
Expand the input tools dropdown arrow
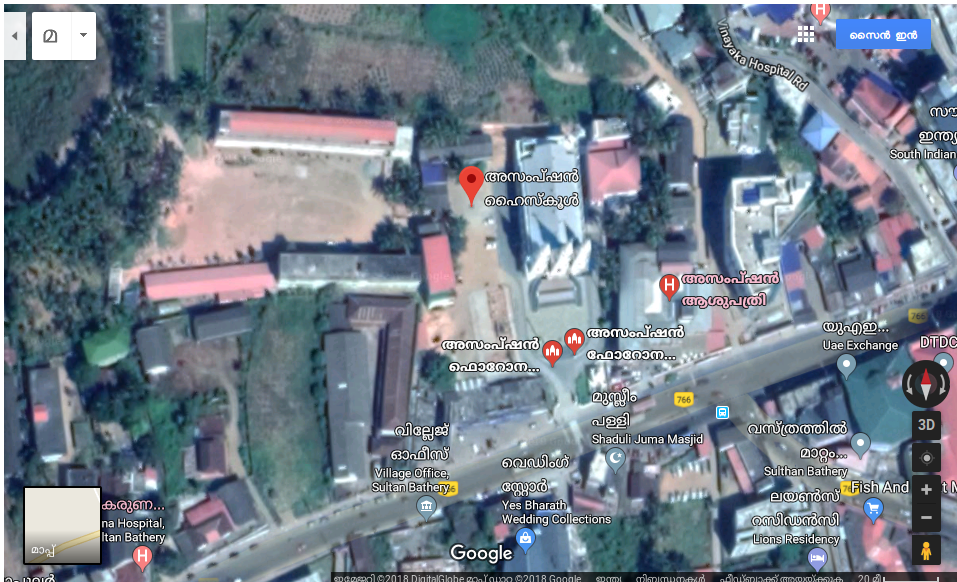click(x=83, y=36)
